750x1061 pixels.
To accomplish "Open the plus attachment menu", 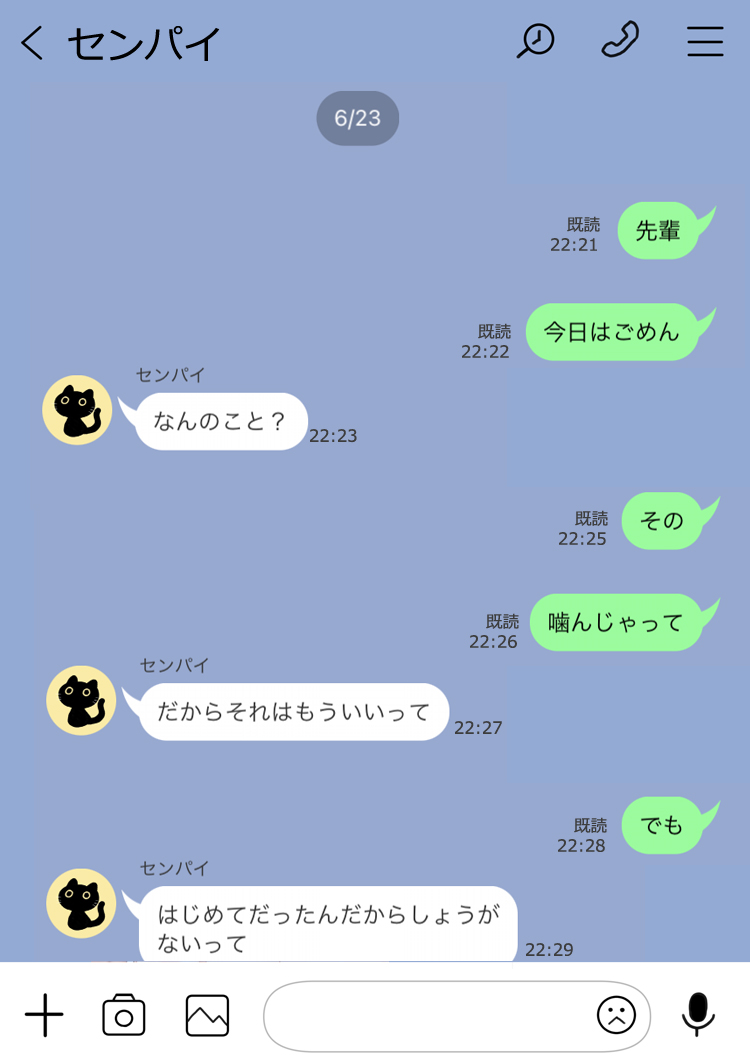I will pyautogui.click(x=44, y=1016).
